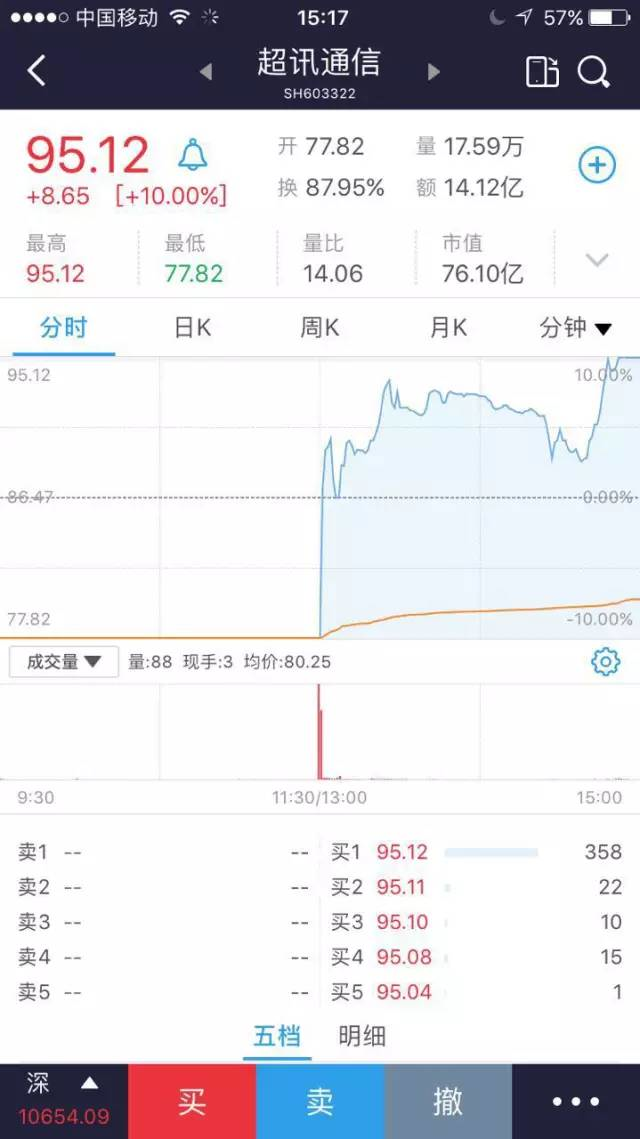
Task: Open the search magnifier icon
Action: pos(594,72)
